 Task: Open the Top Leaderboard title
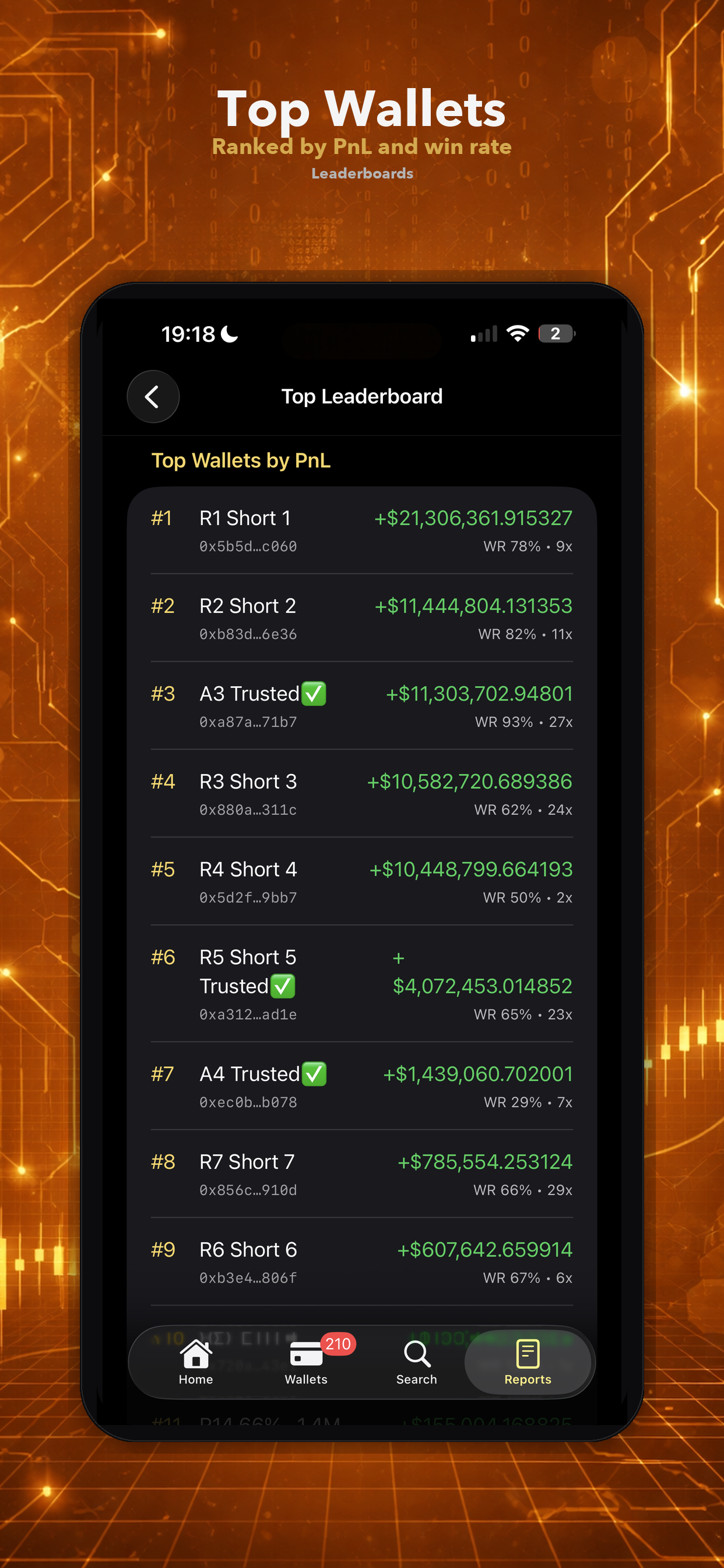point(362,396)
